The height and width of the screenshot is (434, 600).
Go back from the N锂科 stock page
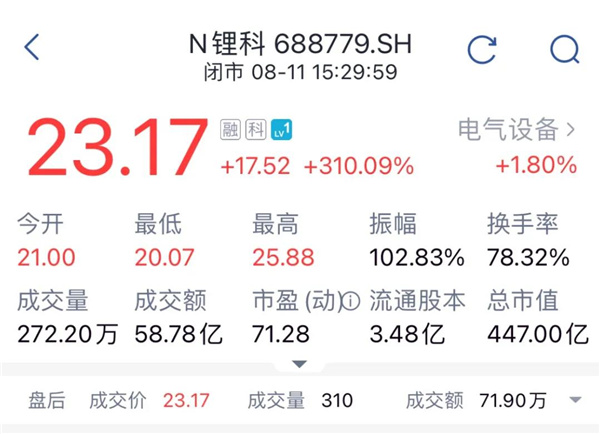tap(33, 47)
